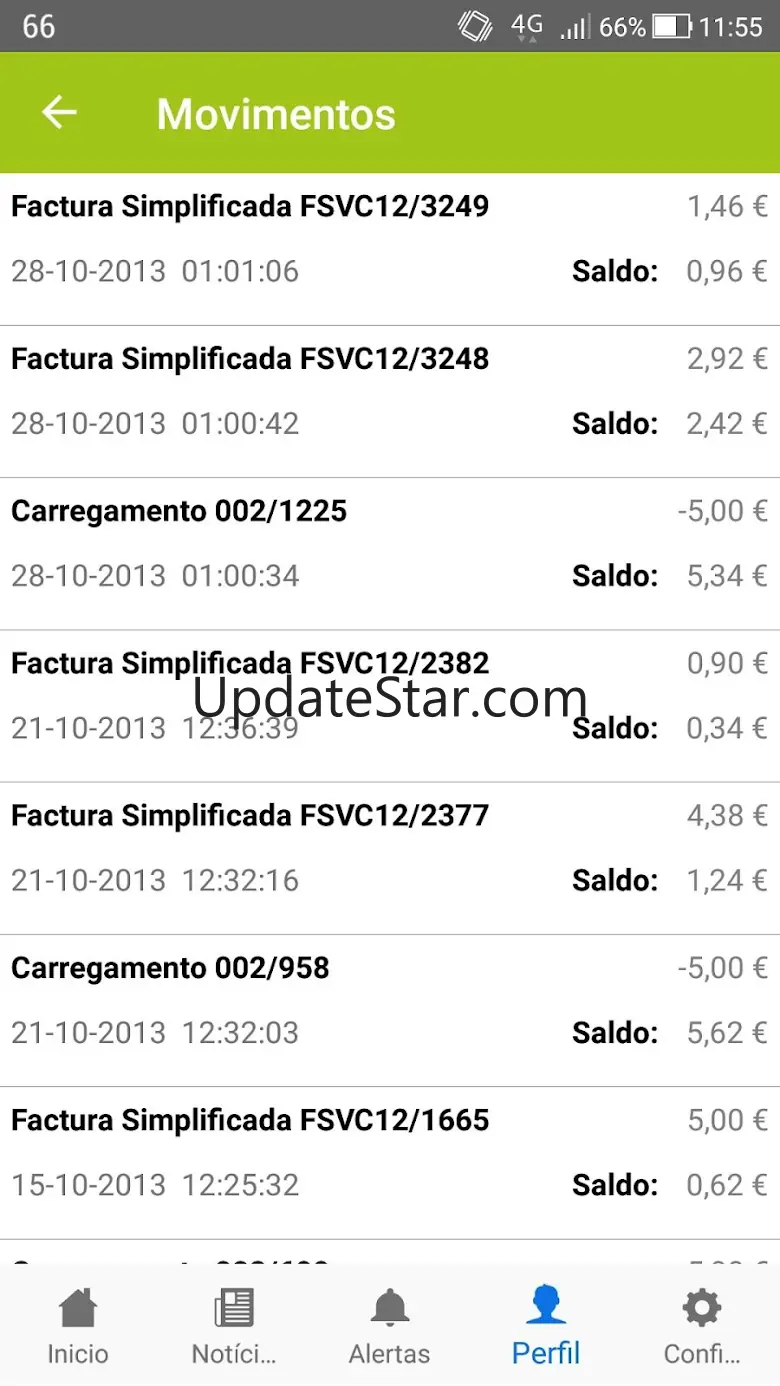The image size is (780, 1386).
Task: Switch to the Inicio tab
Action: (x=78, y=1326)
